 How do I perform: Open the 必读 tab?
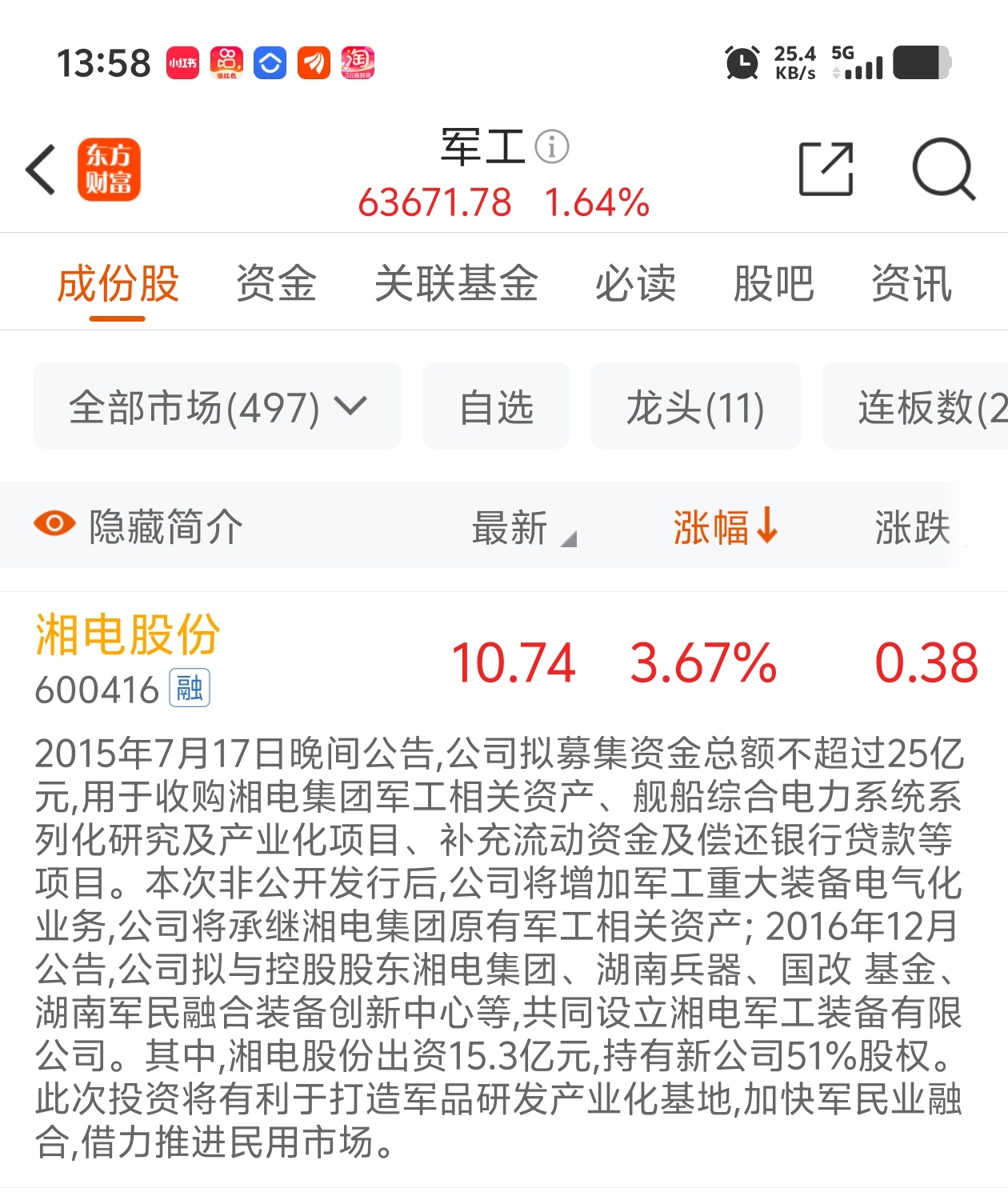point(635,284)
